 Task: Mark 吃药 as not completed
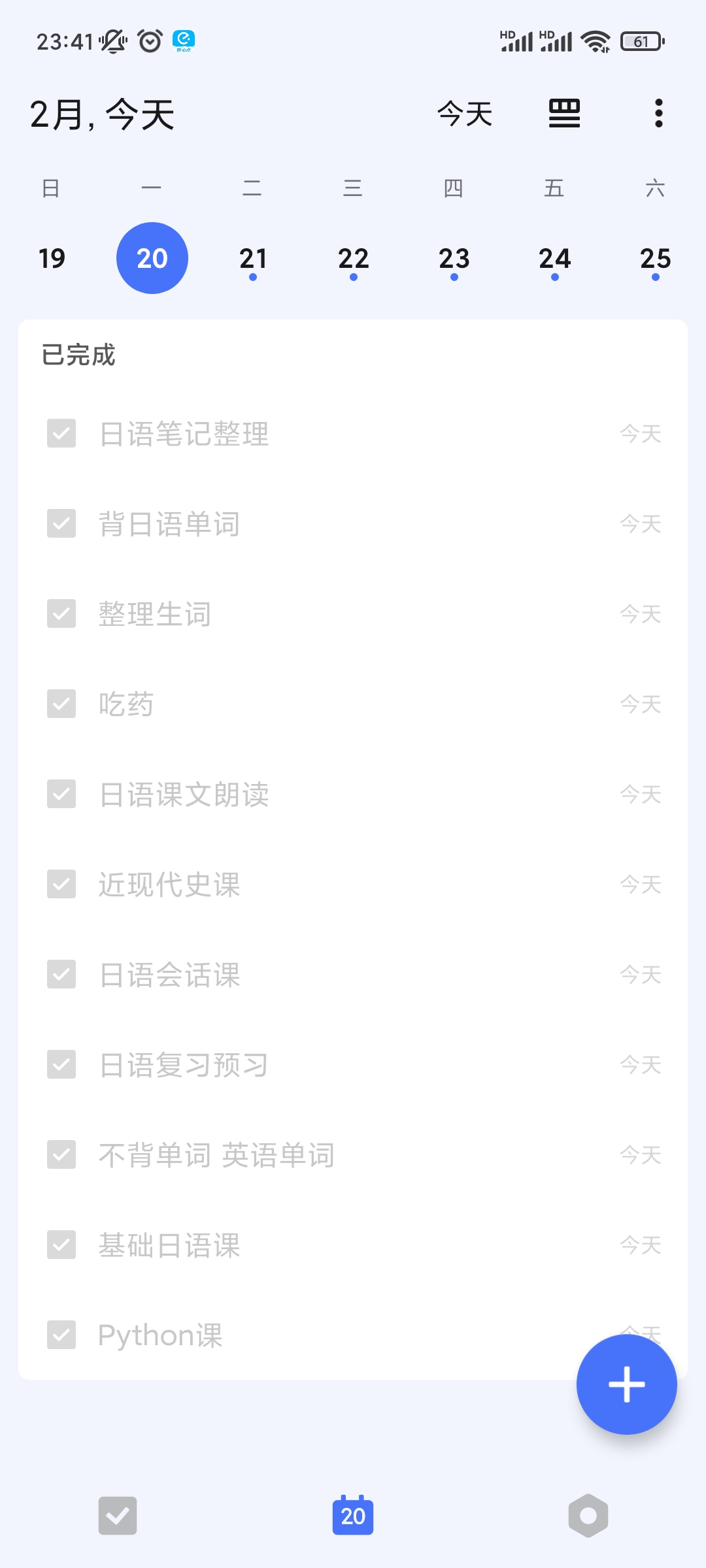pos(61,704)
